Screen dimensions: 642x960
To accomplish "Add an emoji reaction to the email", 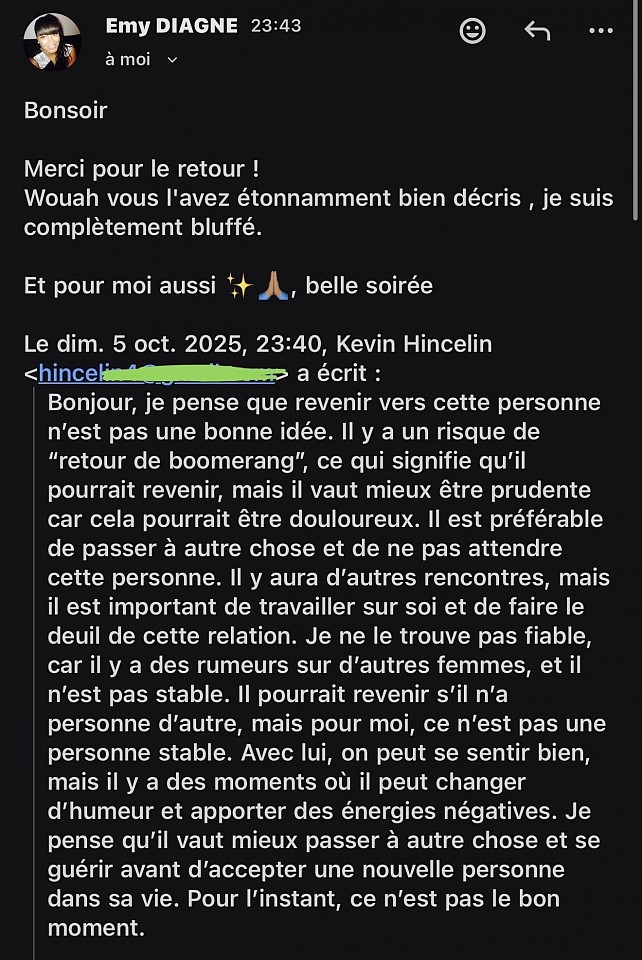I will click(x=472, y=31).
